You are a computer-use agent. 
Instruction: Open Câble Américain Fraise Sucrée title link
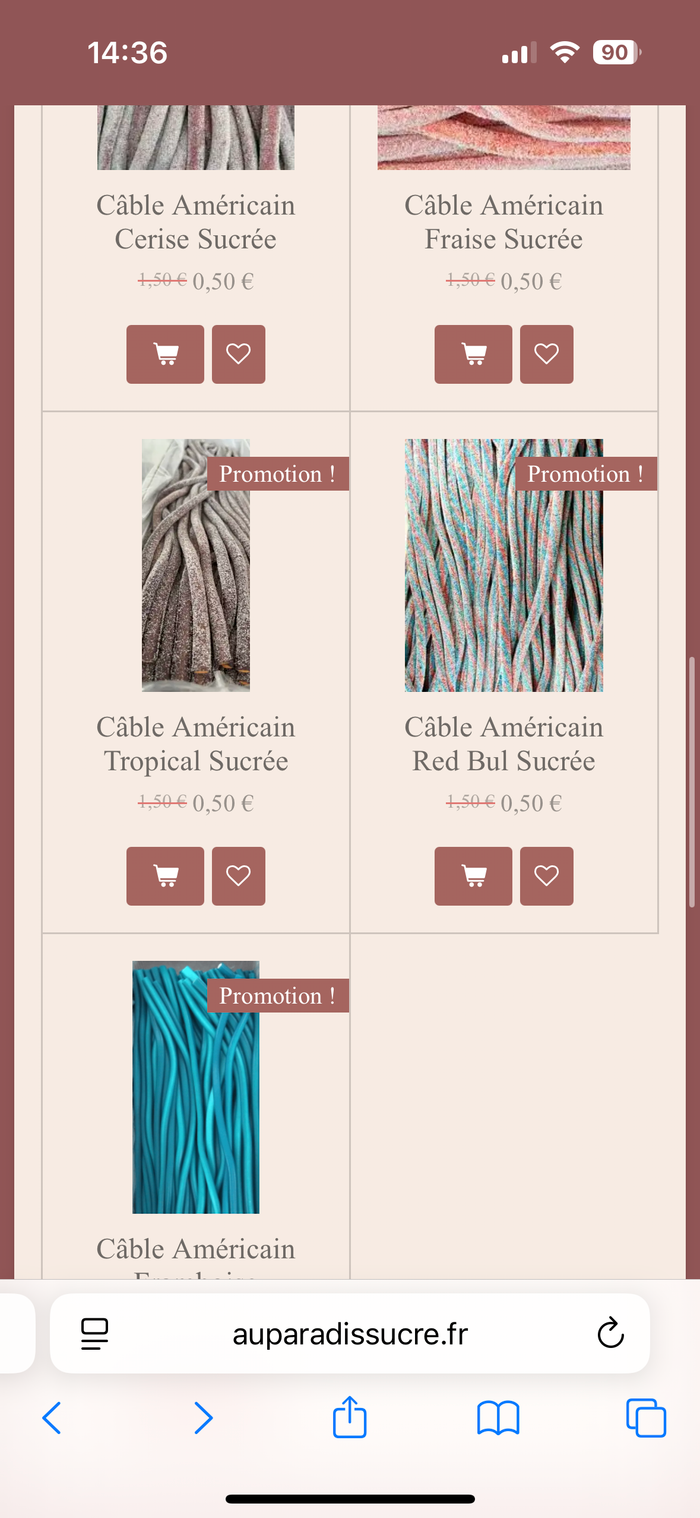pyautogui.click(x=503, y=222)
